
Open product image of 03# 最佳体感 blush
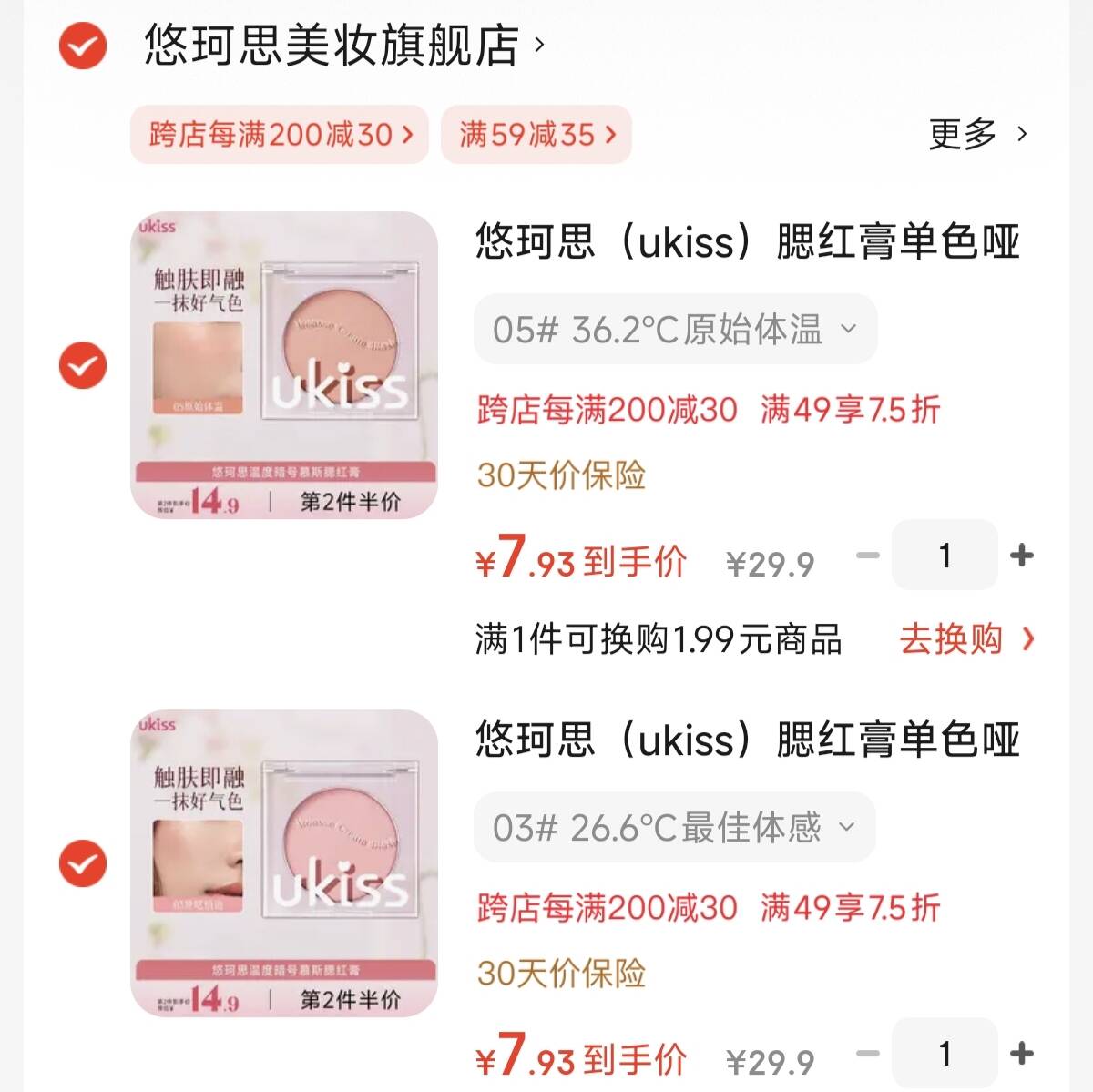(x=284, y=863)
